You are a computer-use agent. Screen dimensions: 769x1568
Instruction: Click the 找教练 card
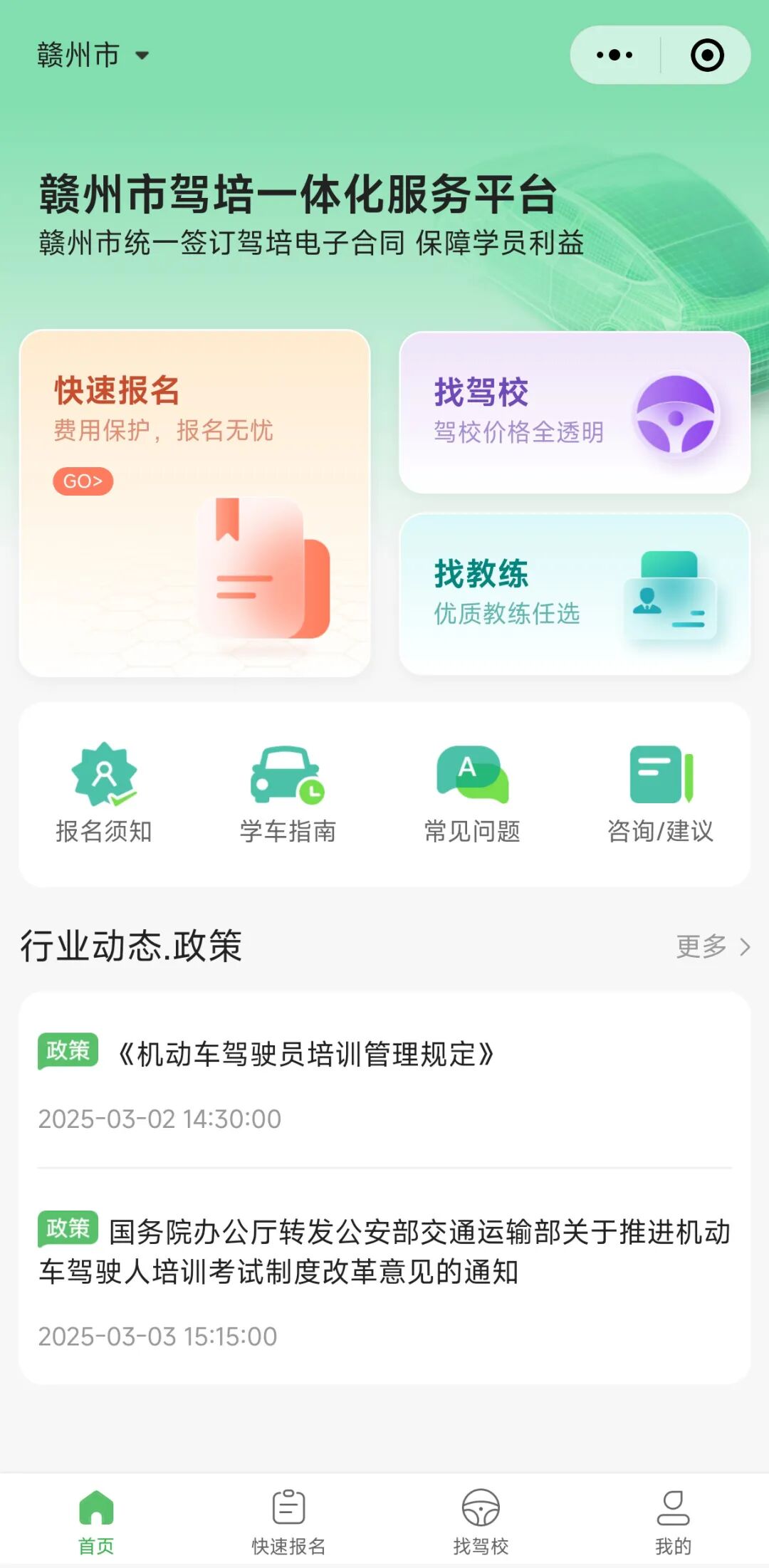pyautogui.click(x=573, y=595)
